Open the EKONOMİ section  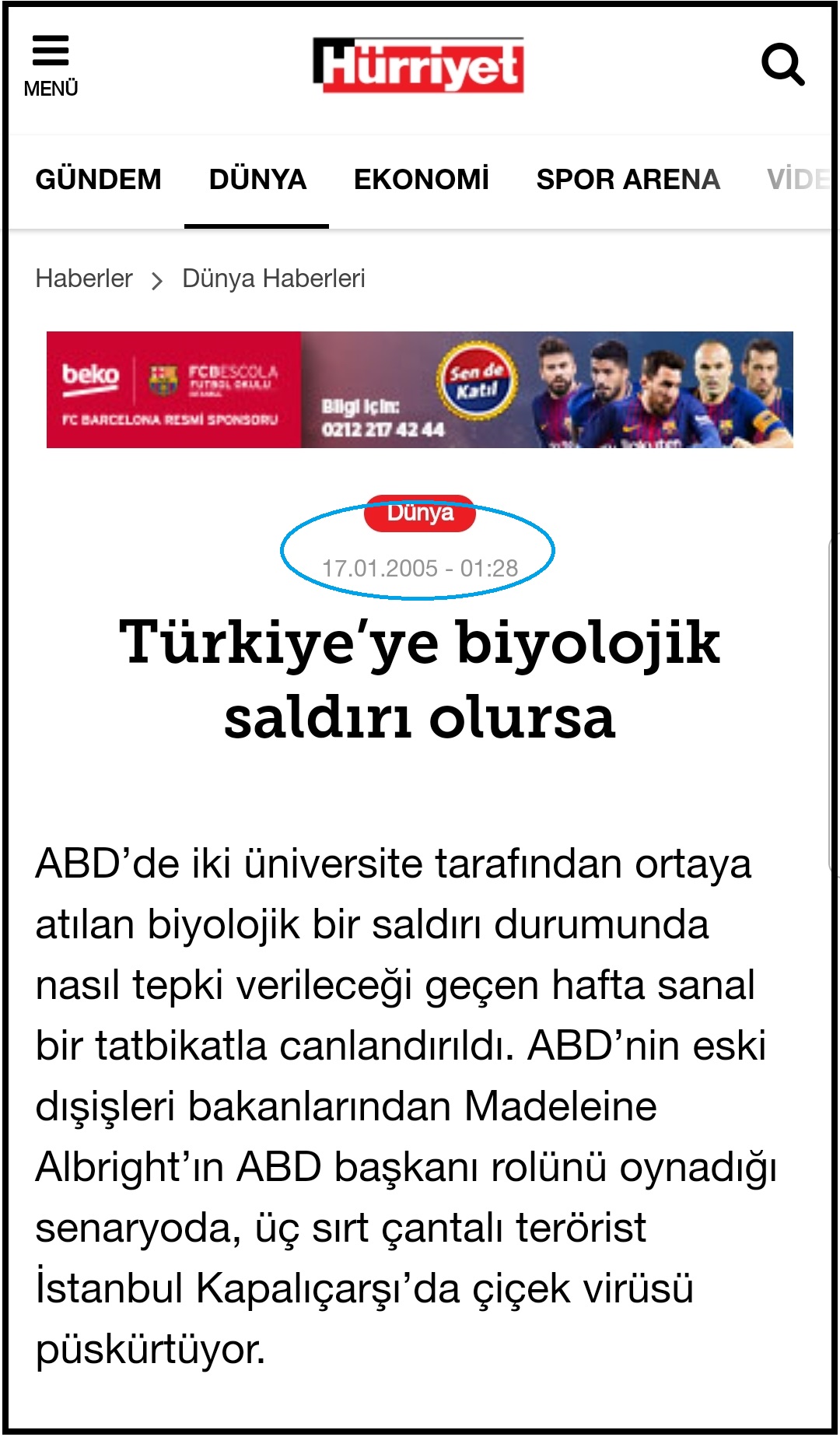point(421,180)
